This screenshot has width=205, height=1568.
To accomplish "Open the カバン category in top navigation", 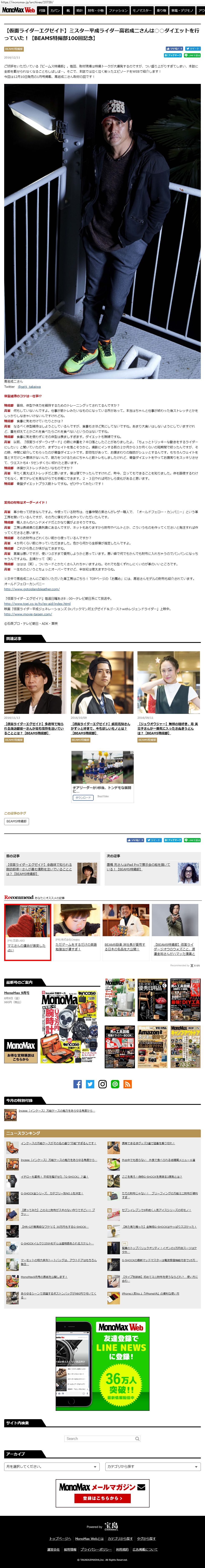I will click(55, 10).
